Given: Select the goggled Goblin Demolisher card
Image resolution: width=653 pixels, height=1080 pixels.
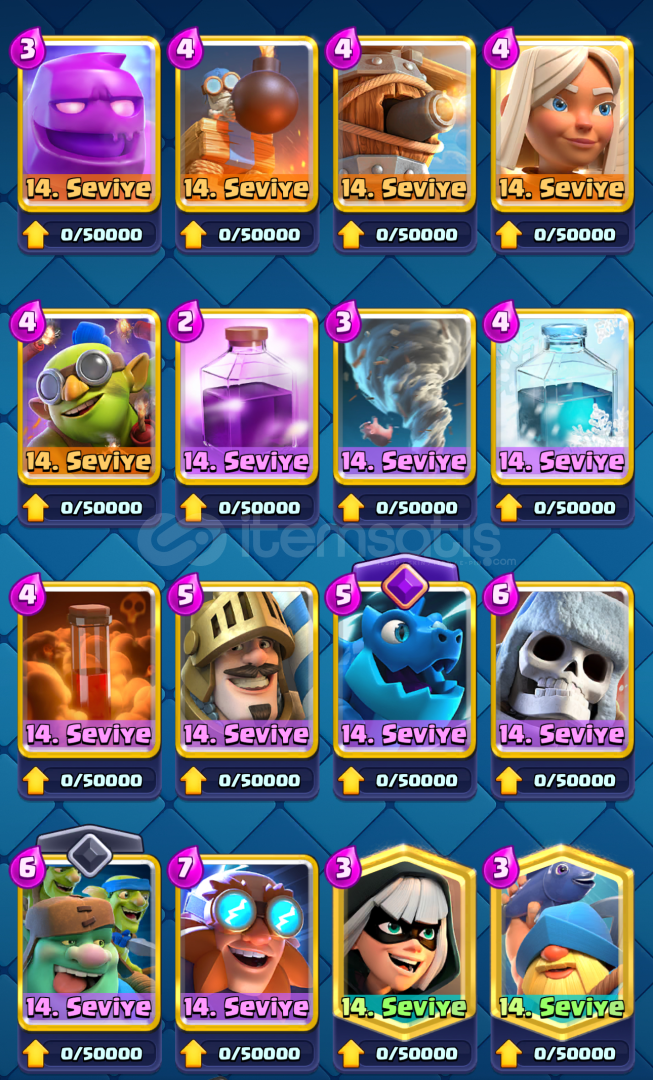Looking at the screenshot, I should (90, 397).
